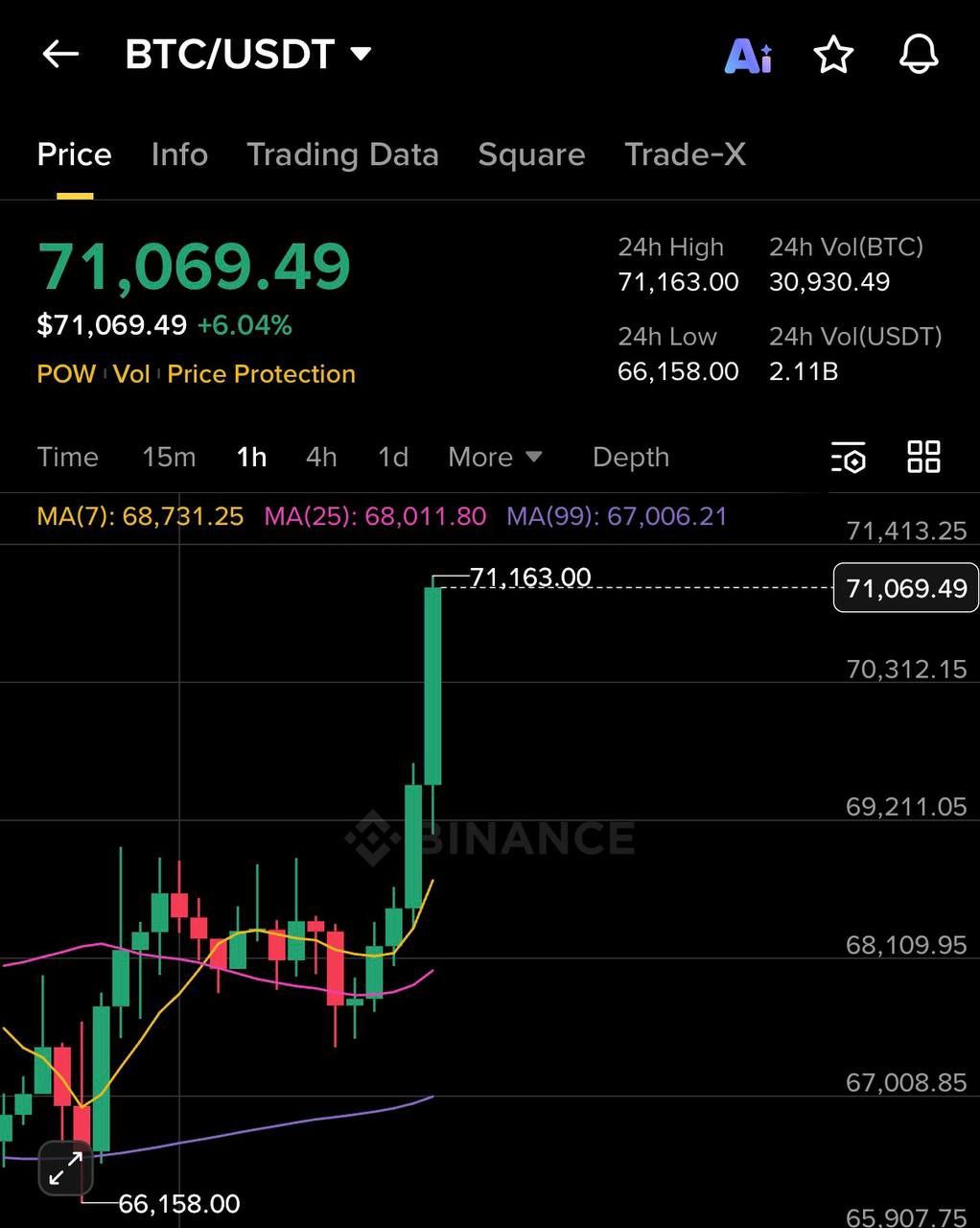Switch to the Info tab
Screen dimensions: 980x1228
179,154
